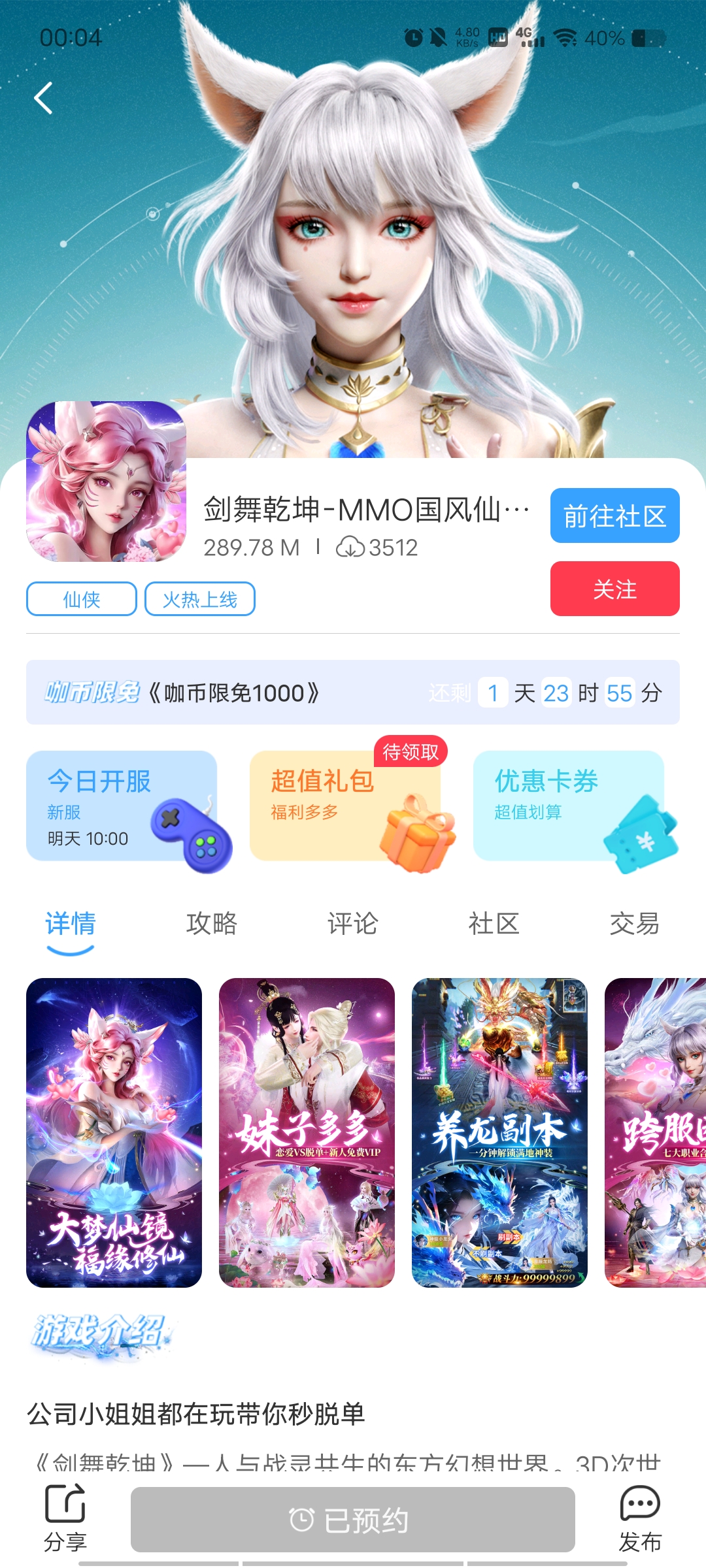This screenshot has width=706, height=1568.
Task: Follow the game with 关注
Action: coord(614,589)
